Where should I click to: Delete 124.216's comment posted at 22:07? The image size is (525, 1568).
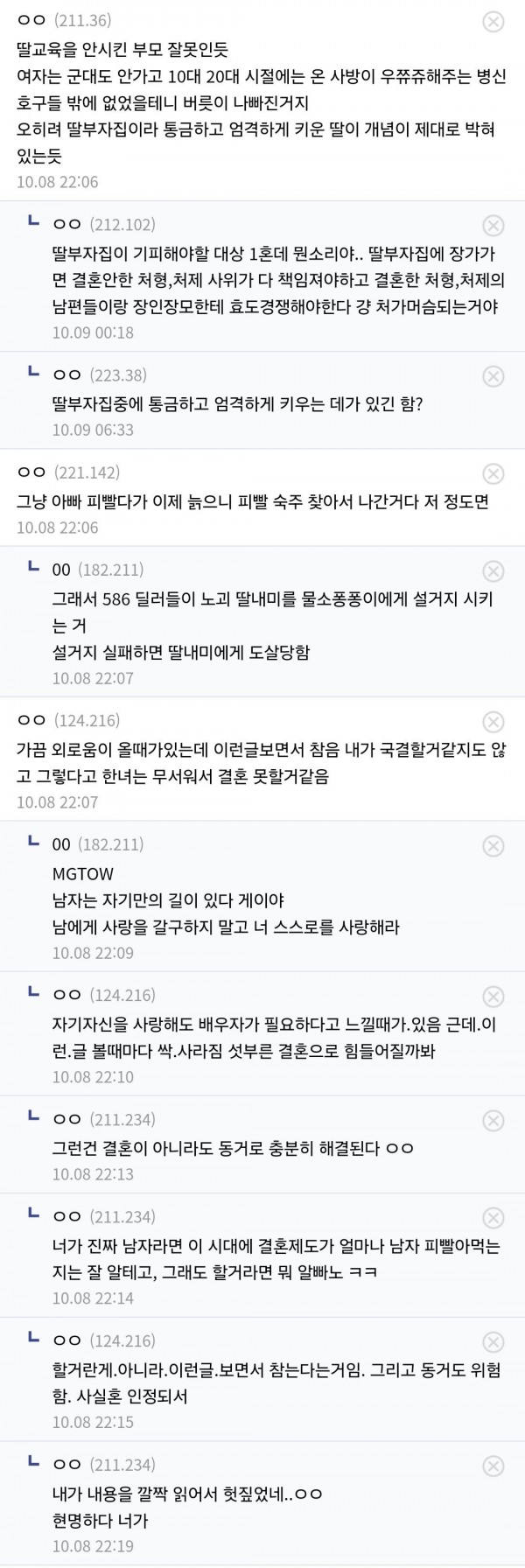(493, 722)
